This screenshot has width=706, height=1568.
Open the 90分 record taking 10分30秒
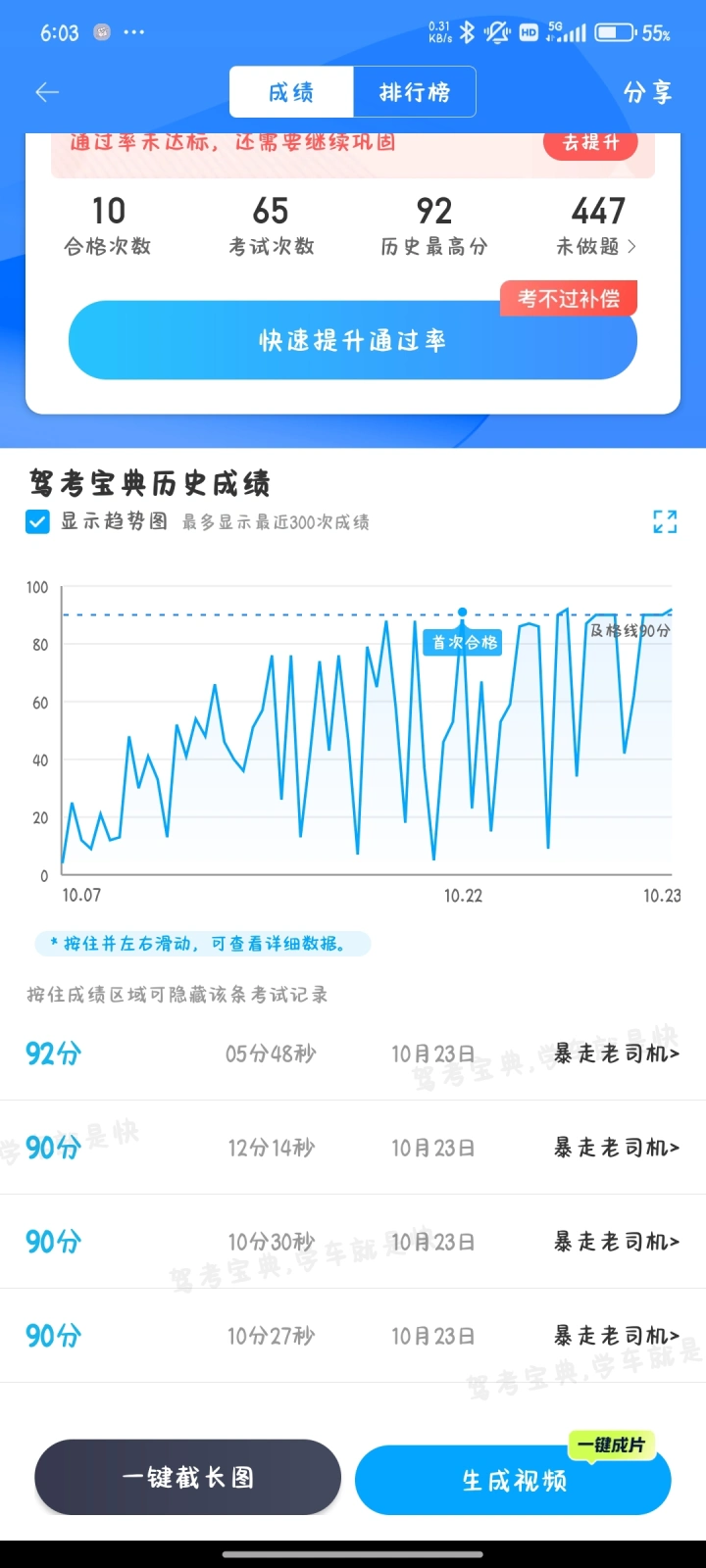(353, 1242)
